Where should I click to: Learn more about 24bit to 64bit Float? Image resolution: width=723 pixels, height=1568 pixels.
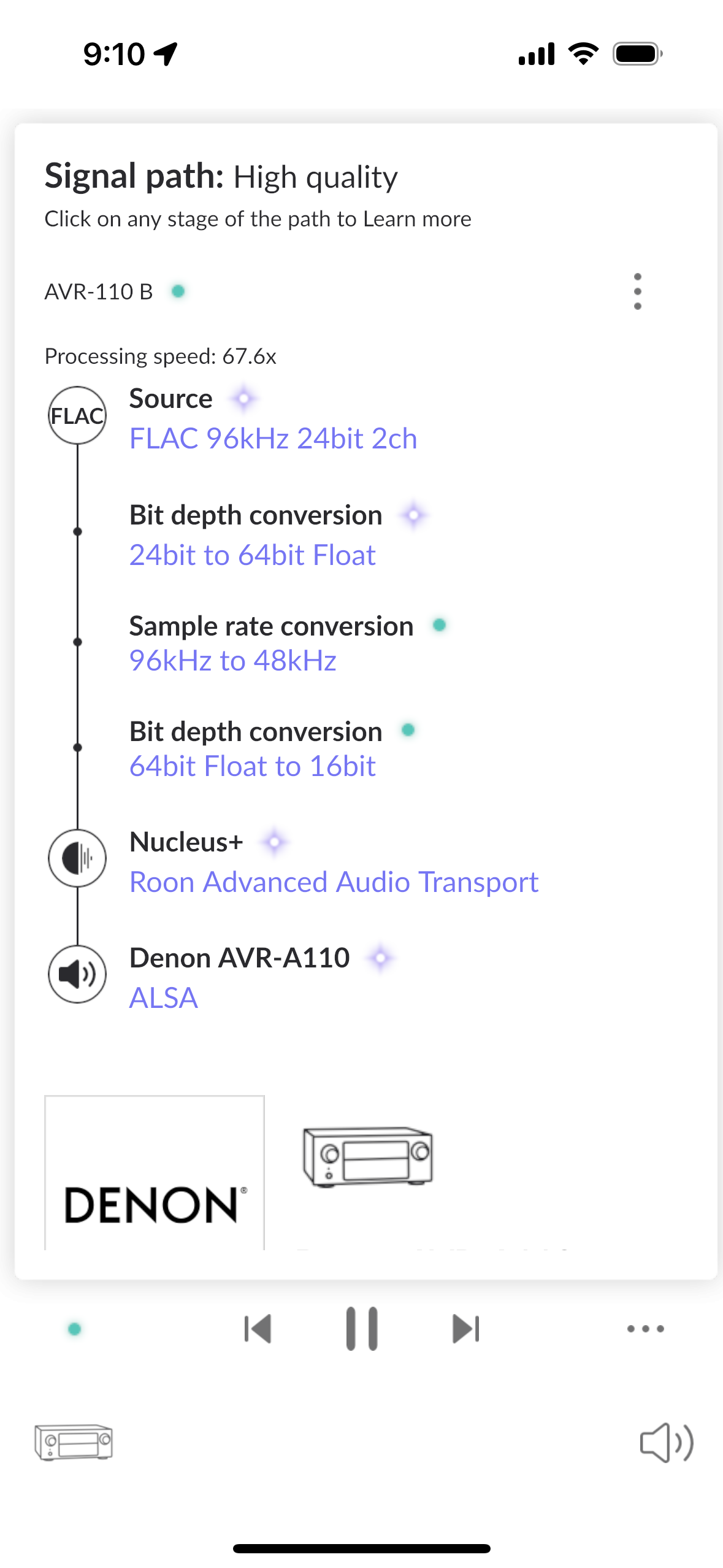(252, 555)
